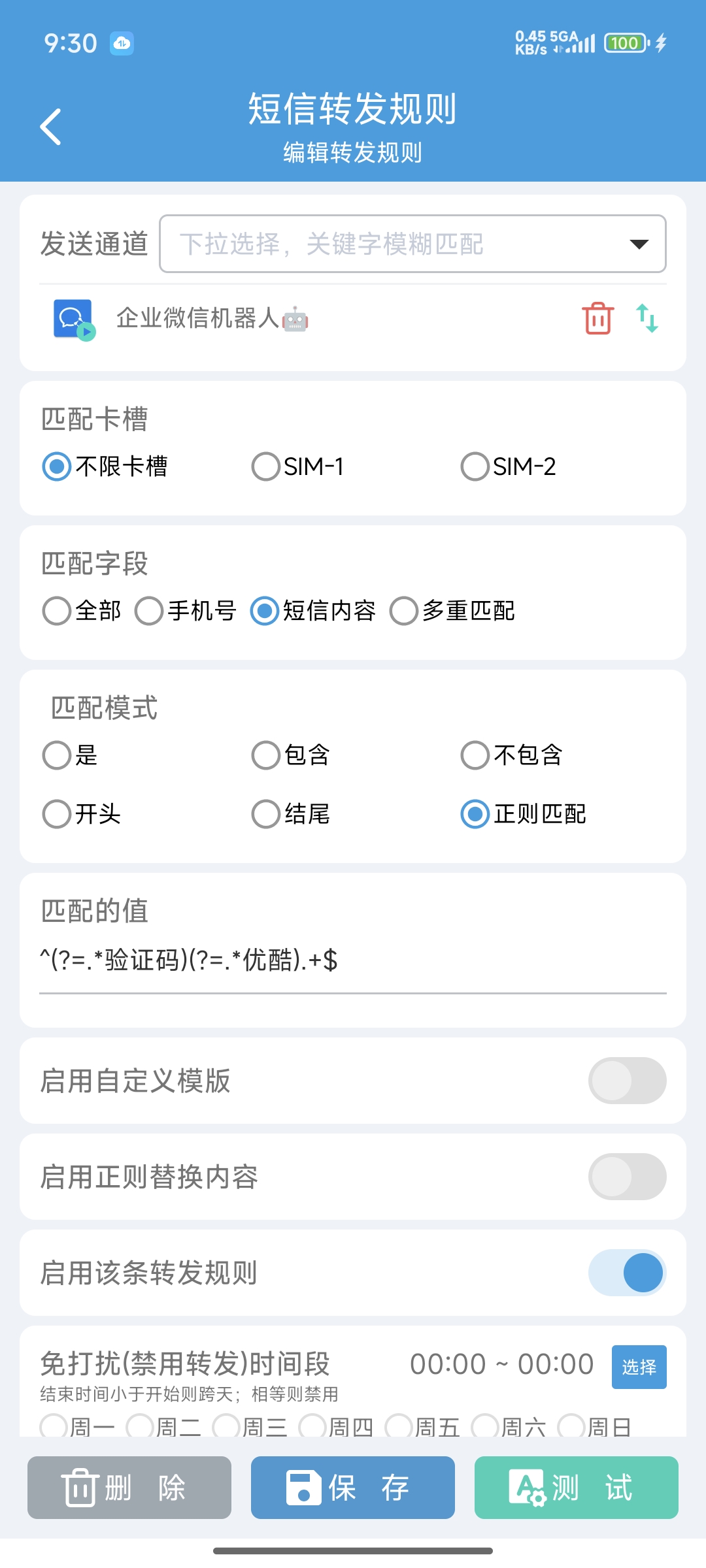Set match mode to 包含
This screenshot has width=706, height=1568.
[x=266, y=755]
